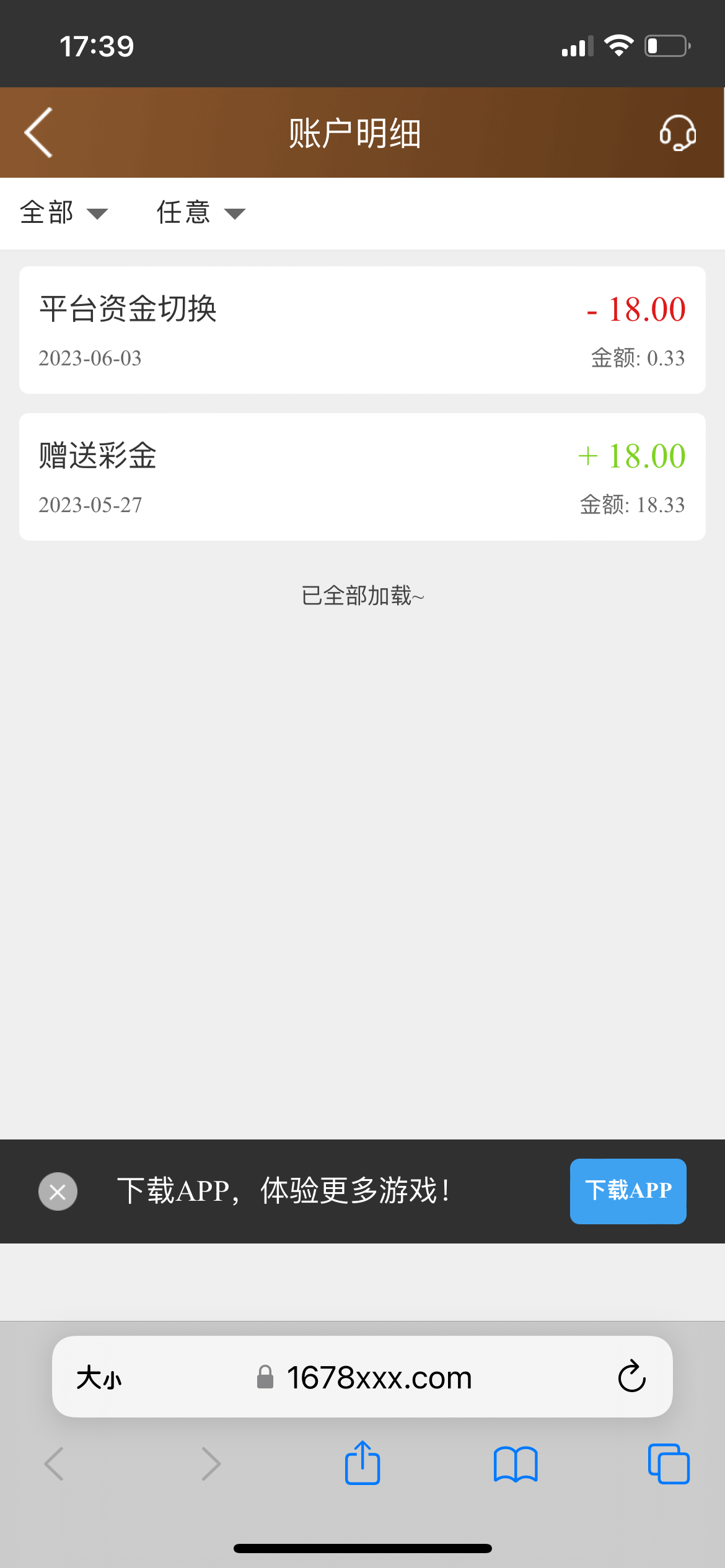Go back from 账户明细 page
This screenshot has height=1568, width=725.
38,133
